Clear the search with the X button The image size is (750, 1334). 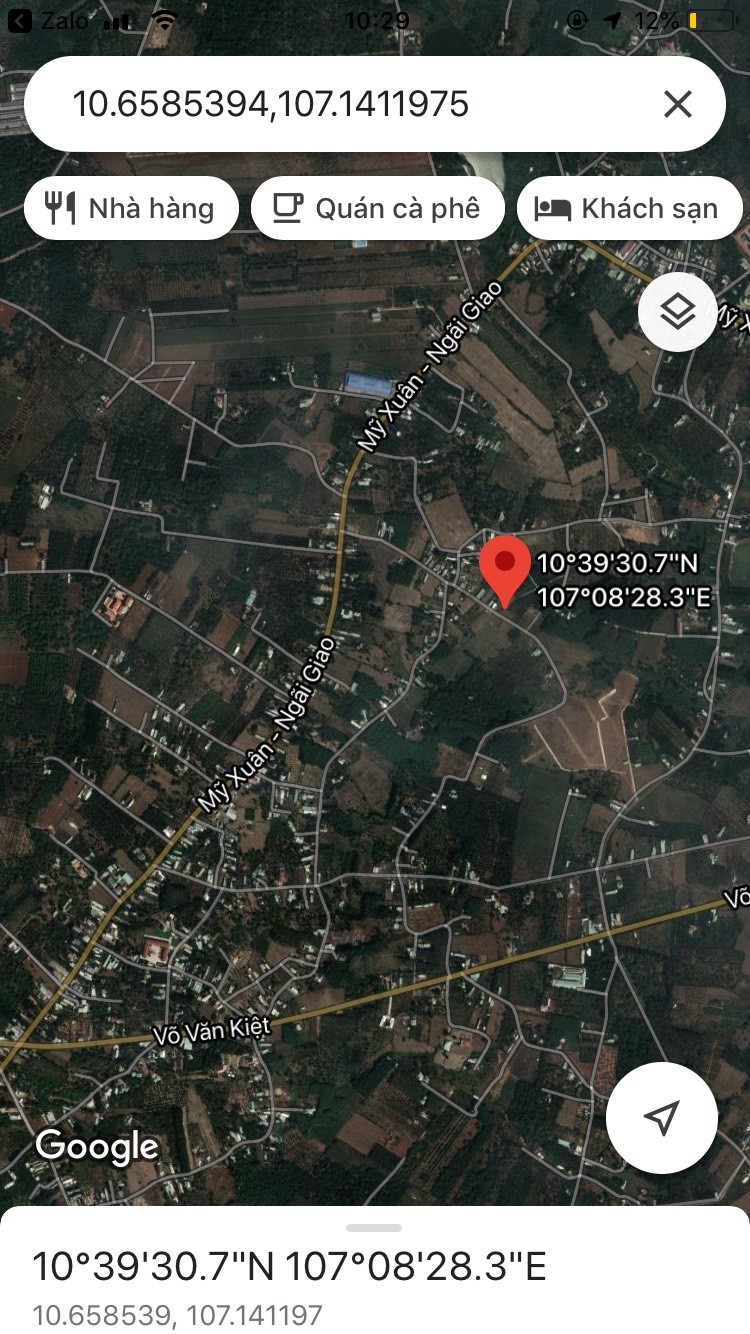(677, 104)
